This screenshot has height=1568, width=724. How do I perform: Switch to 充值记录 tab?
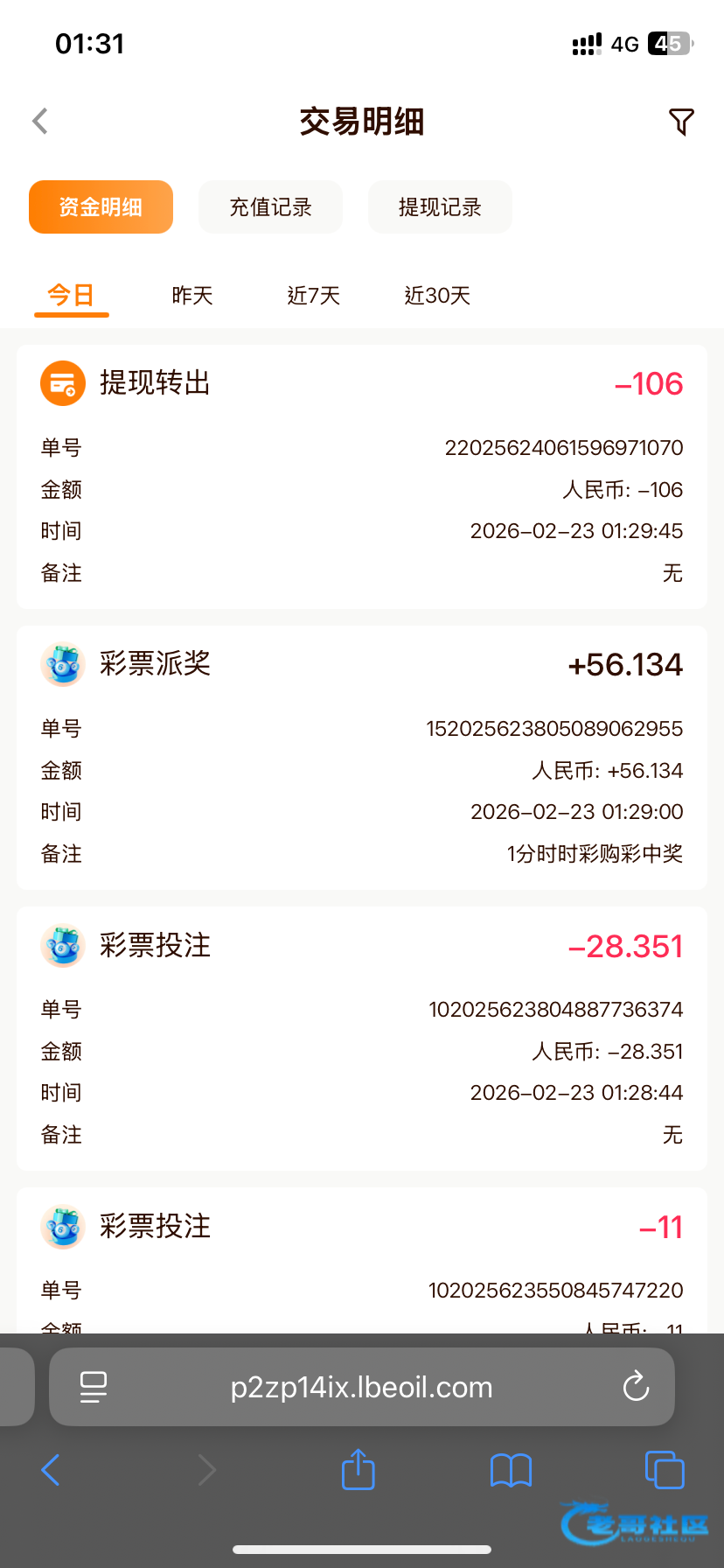(270, 207)
